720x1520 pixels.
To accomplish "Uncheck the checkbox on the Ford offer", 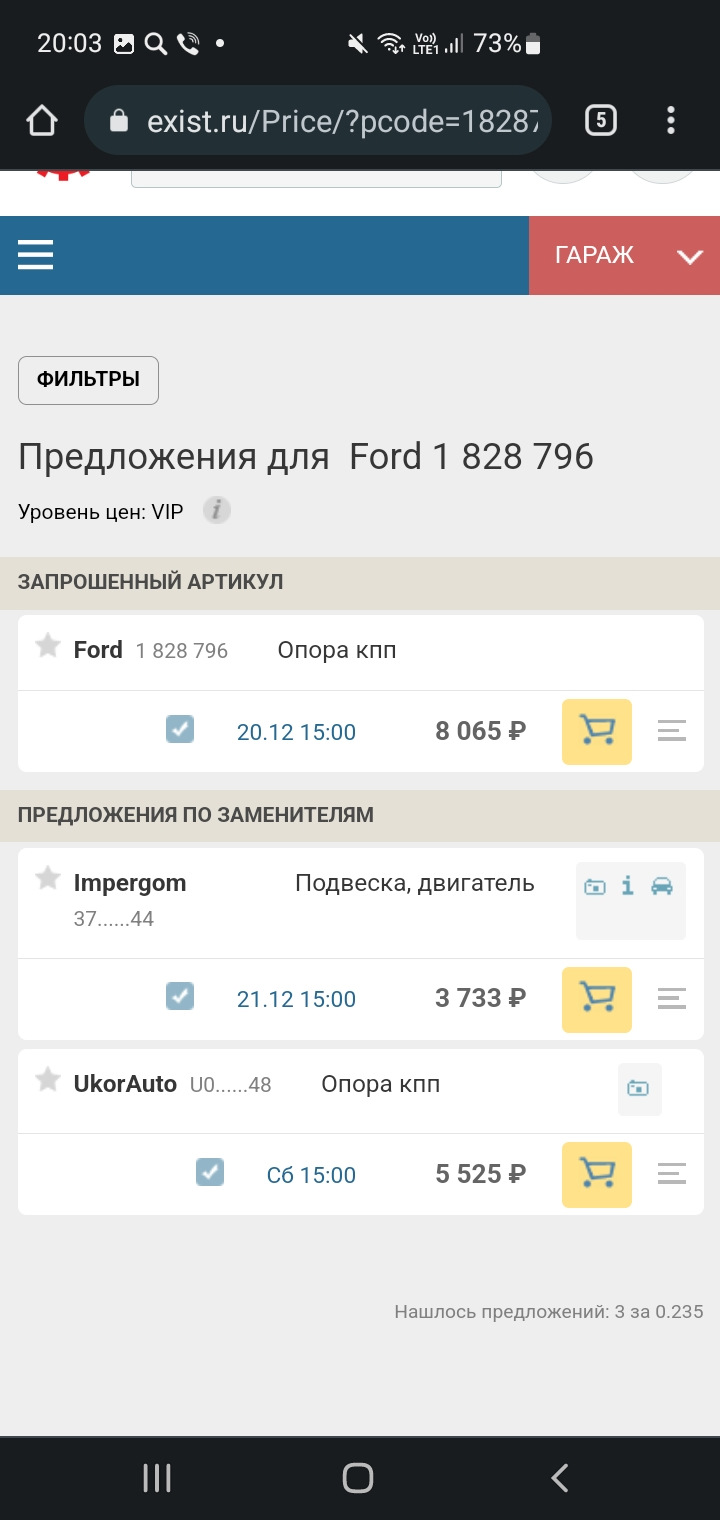I will pyautogui.click(x=179, y=729).
